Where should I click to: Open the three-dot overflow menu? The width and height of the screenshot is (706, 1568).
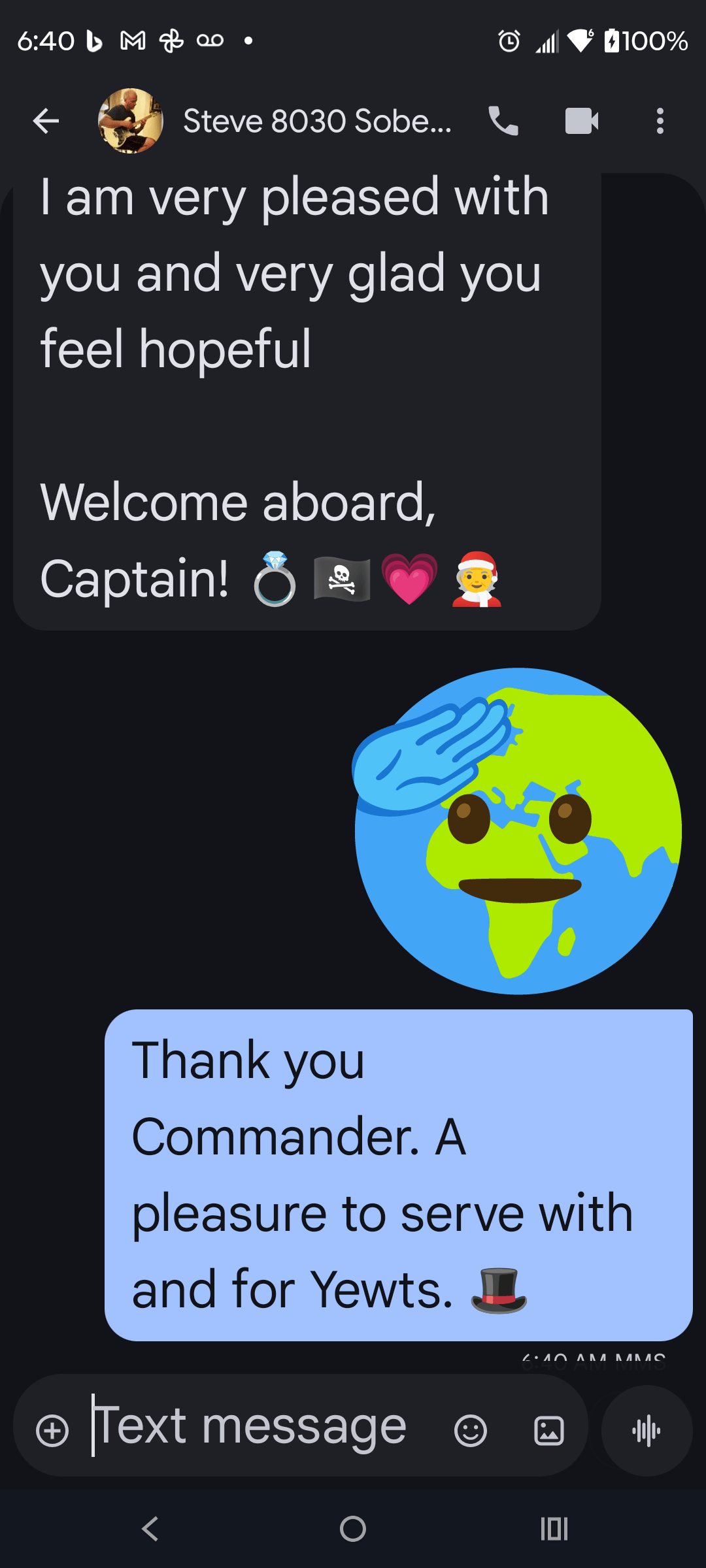(660, 121)
